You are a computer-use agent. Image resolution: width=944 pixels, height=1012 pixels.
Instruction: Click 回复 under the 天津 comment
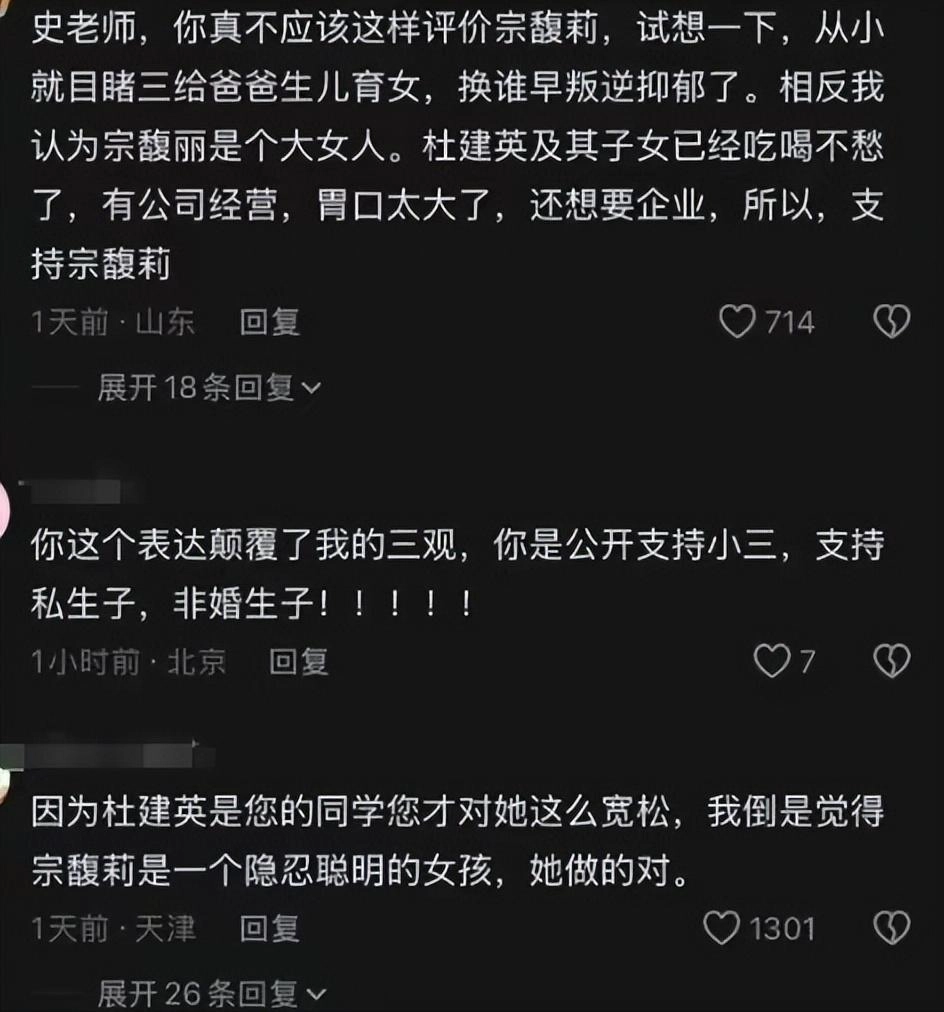point(267,928)
